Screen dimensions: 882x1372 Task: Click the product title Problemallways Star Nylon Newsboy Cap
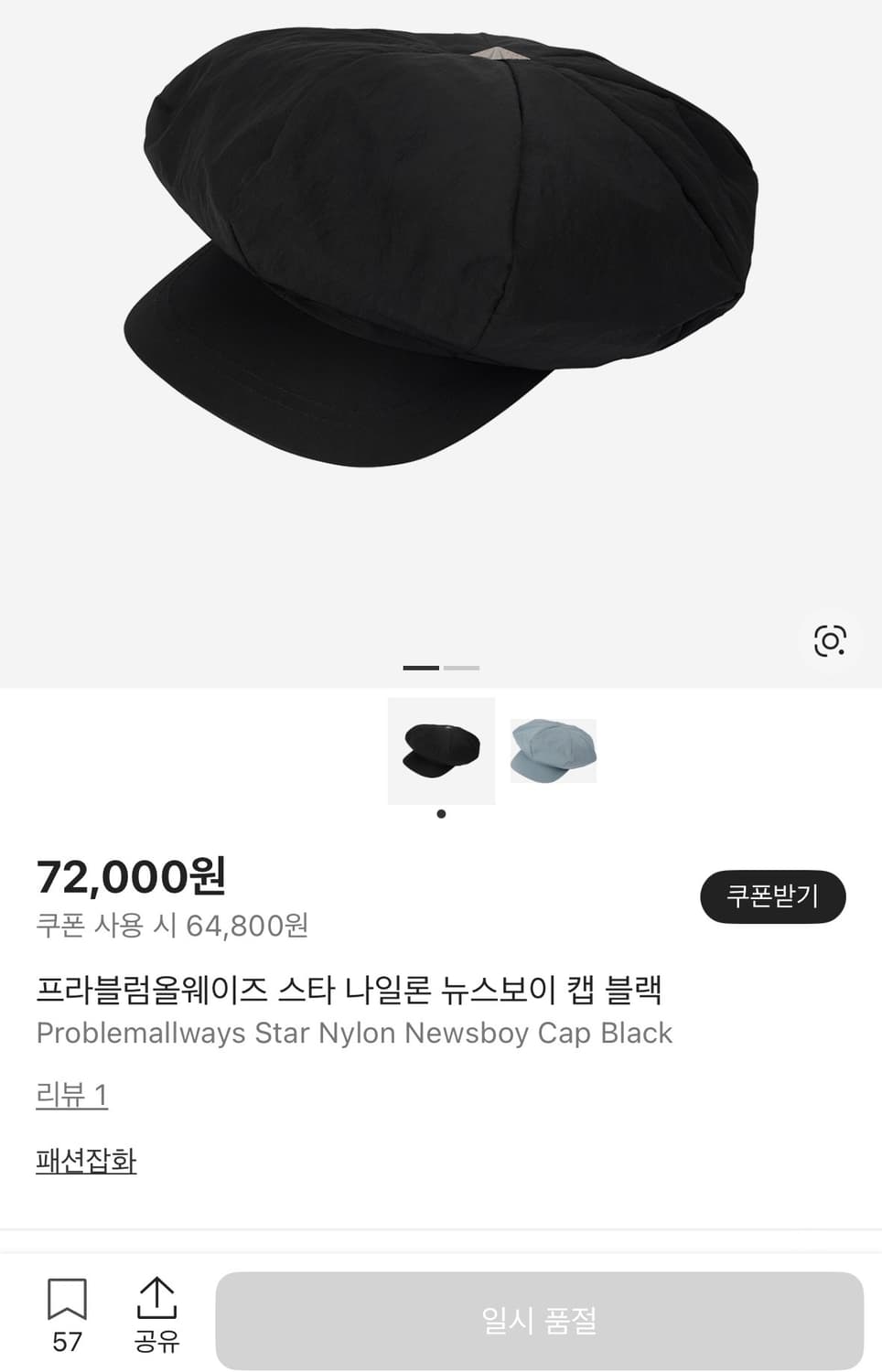pyautogui.click(x=353, y=1034)
